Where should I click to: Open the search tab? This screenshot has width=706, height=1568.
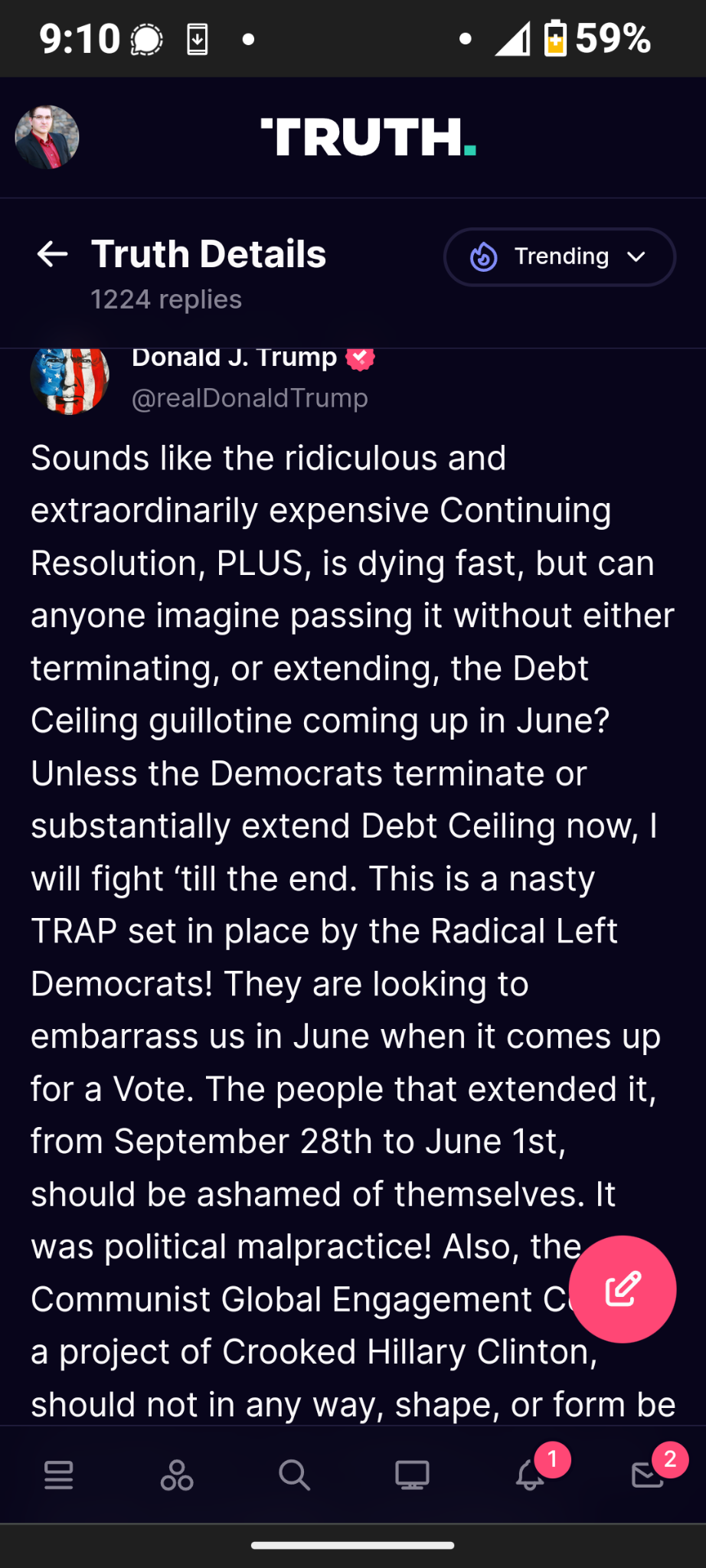click(x=294, y=1475)
